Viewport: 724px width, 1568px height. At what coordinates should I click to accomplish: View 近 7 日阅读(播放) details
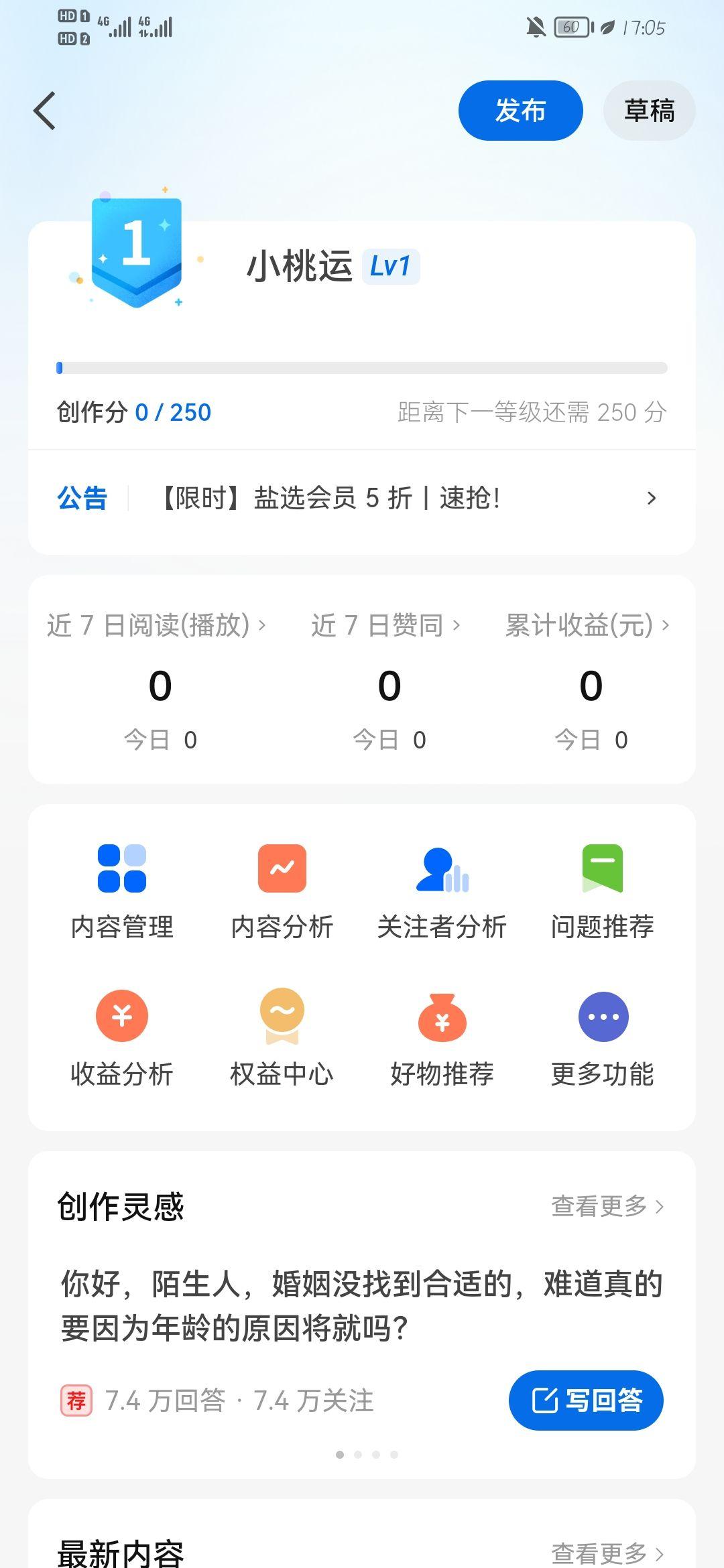[x=156, y=625]
